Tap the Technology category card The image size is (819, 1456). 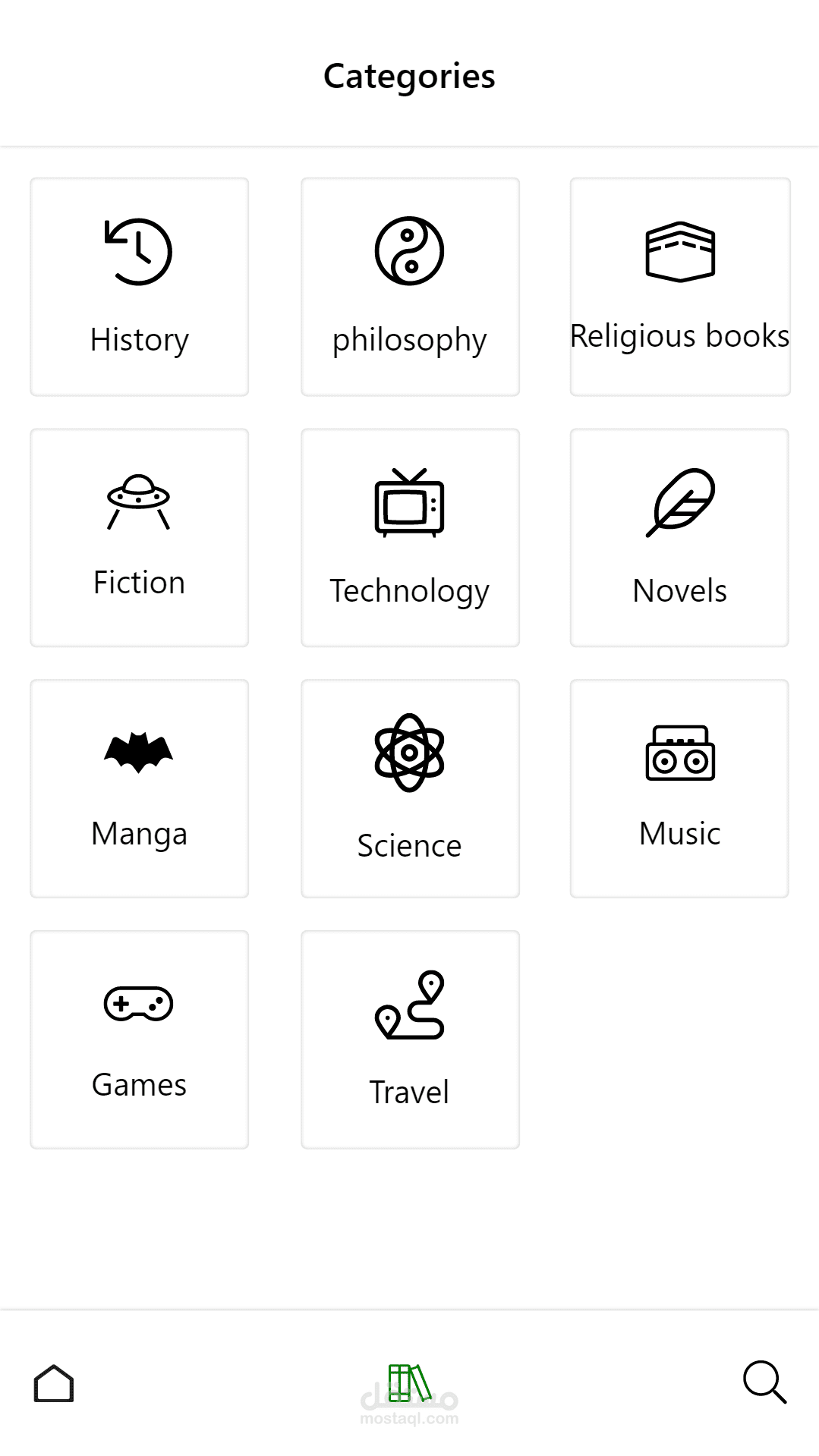point(410,537)
